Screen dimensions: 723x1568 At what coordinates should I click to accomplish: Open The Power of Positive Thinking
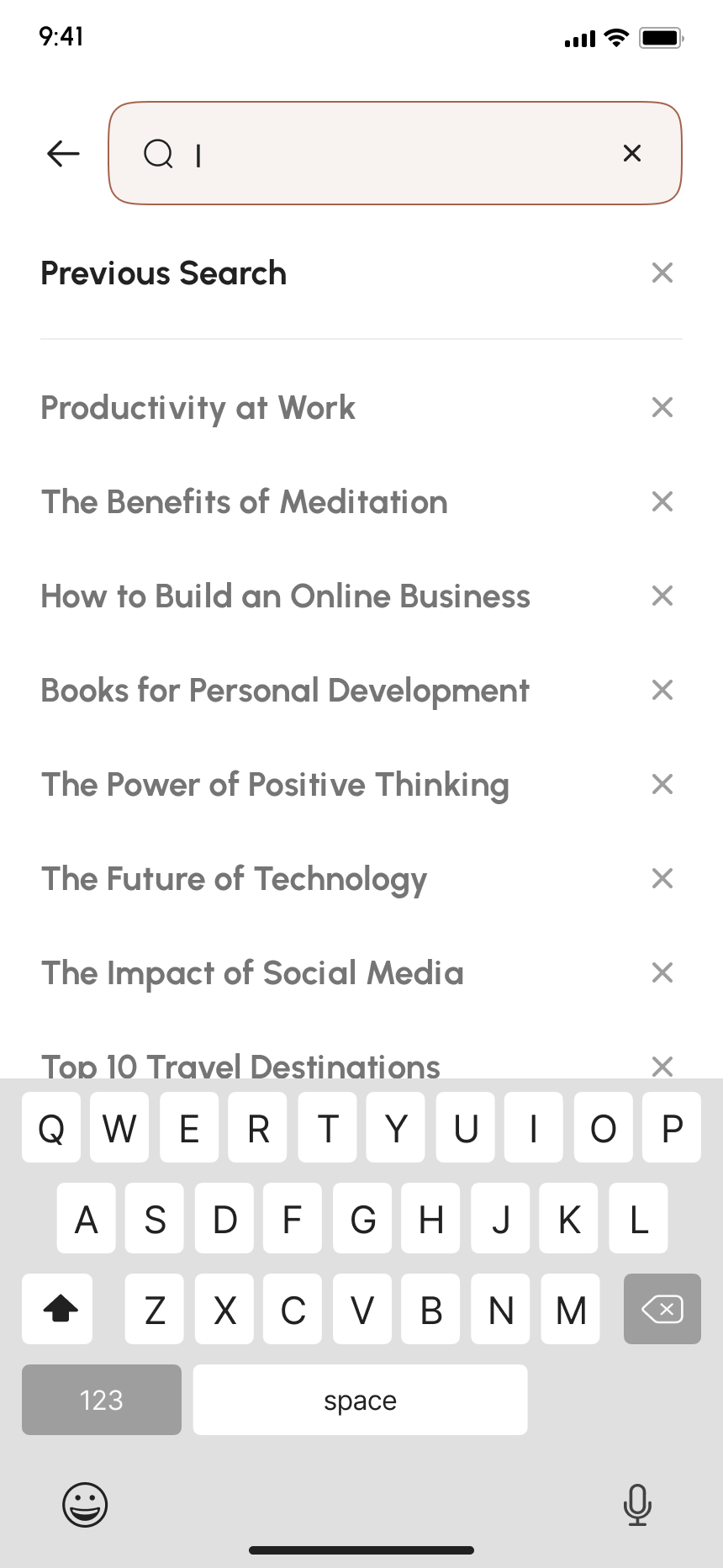(275, 785)
